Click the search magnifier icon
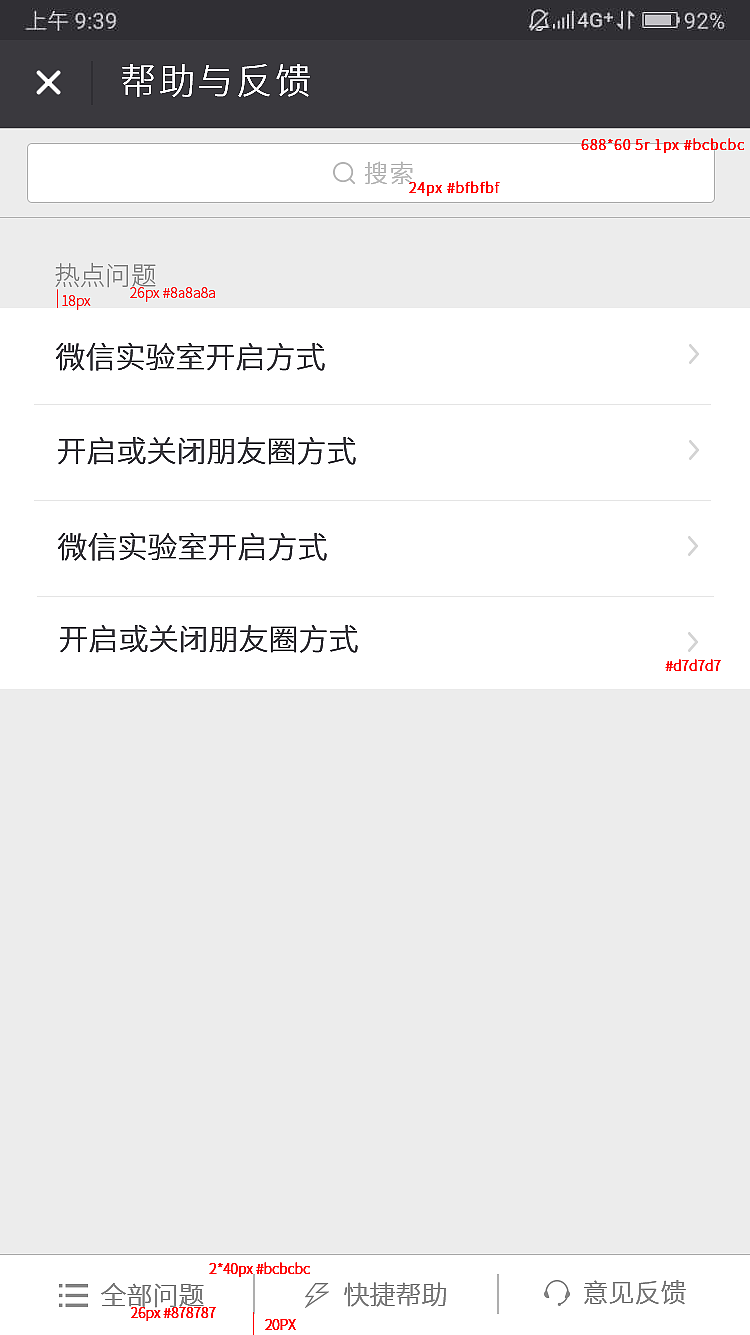The height and width of the screenshot is (1335, 750). pyautogui.click(x=343, y=173)
